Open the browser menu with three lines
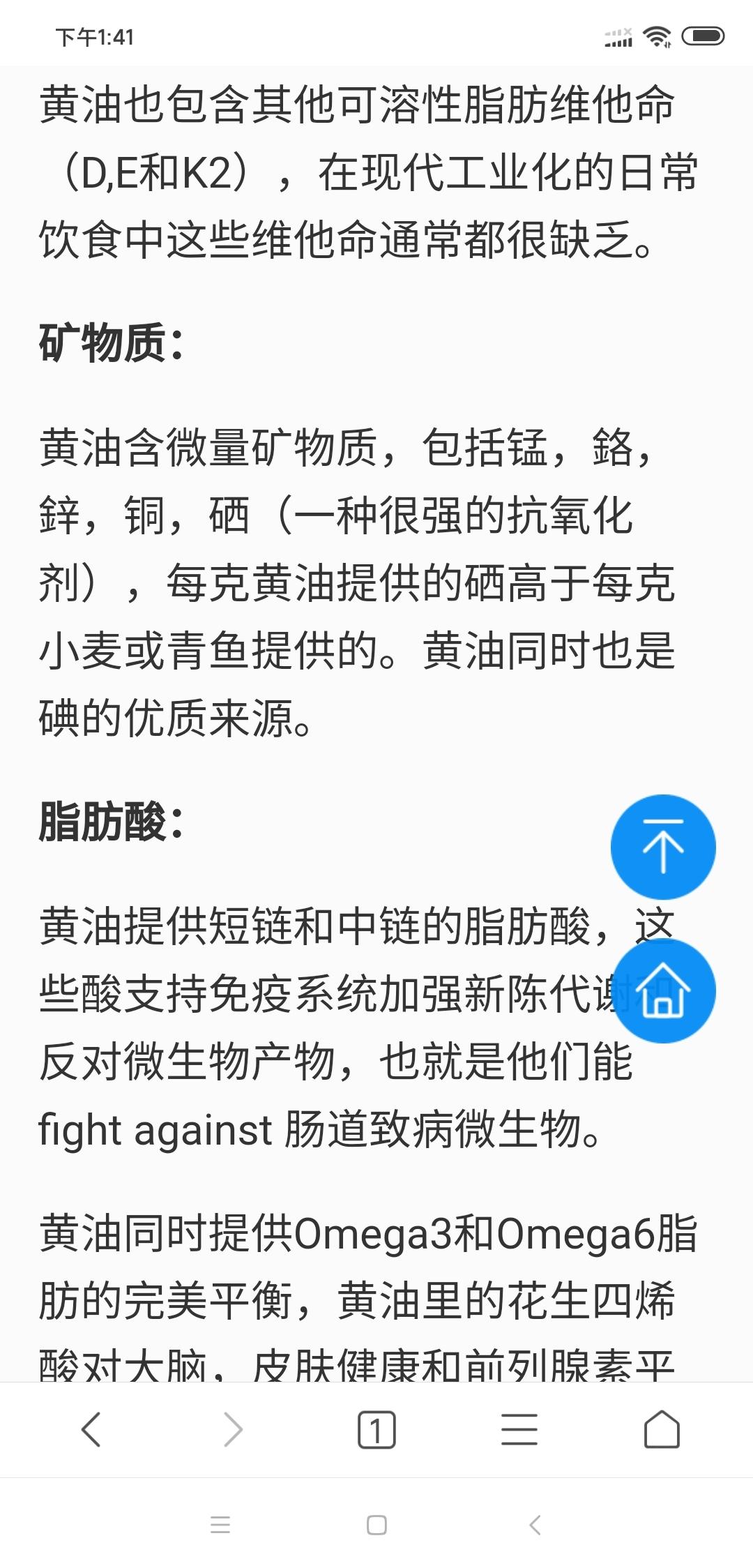This screenshot has height=1568, width=753. tap(519, 1429)
